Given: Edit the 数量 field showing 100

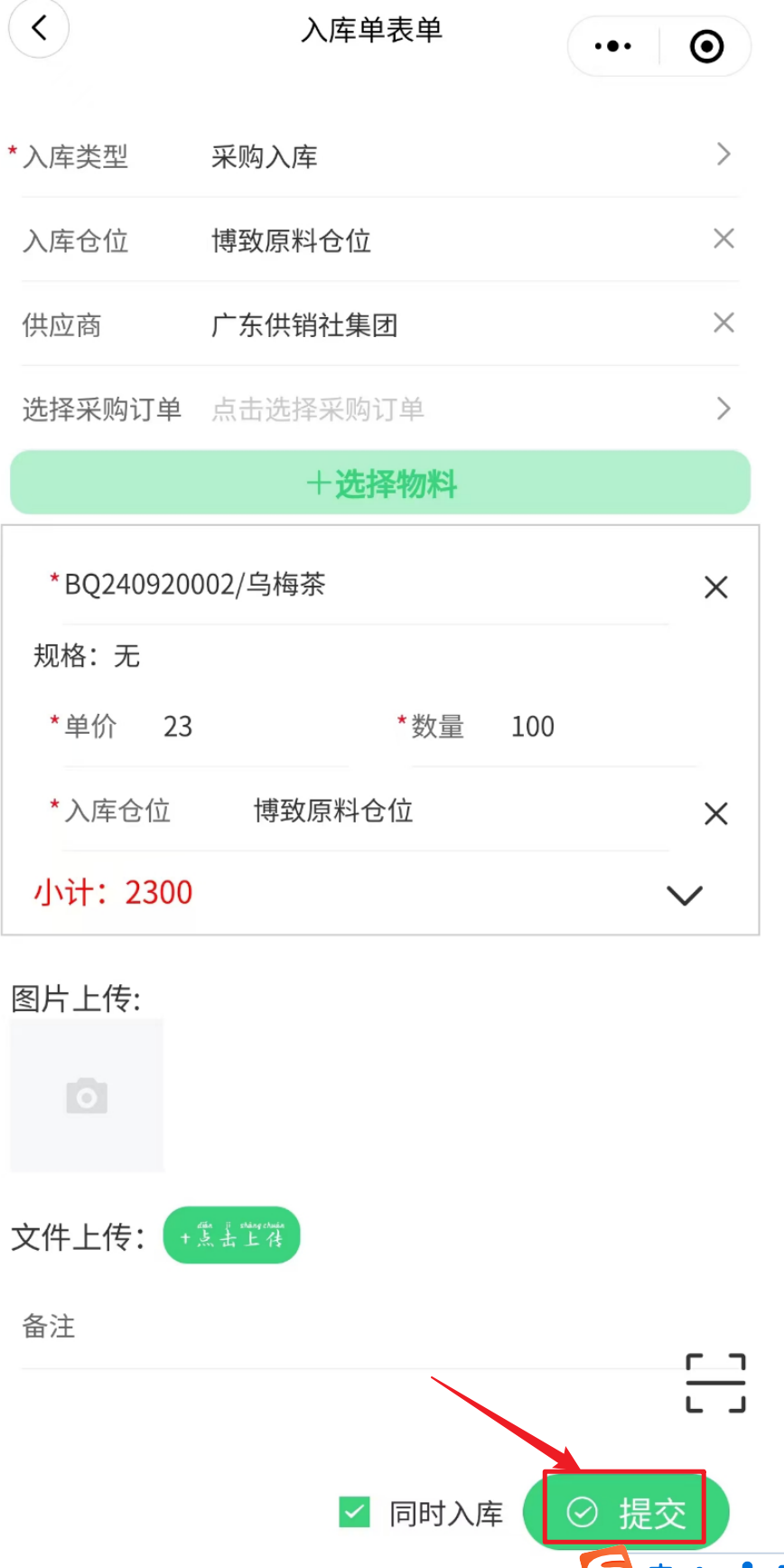Looking at the screenshot, I should pos(601,727).
